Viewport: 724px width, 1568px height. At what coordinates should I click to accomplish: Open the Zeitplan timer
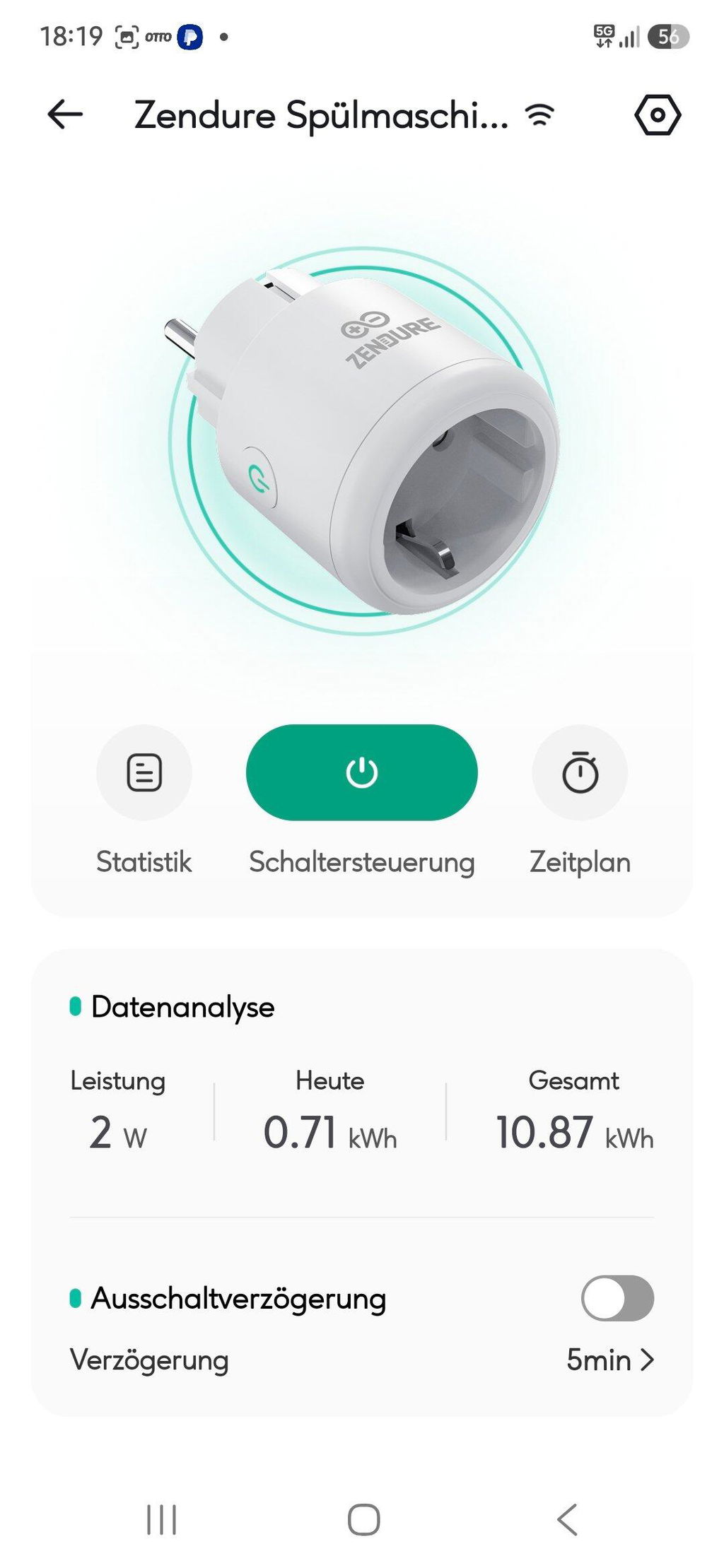click(x=580, y=772)
